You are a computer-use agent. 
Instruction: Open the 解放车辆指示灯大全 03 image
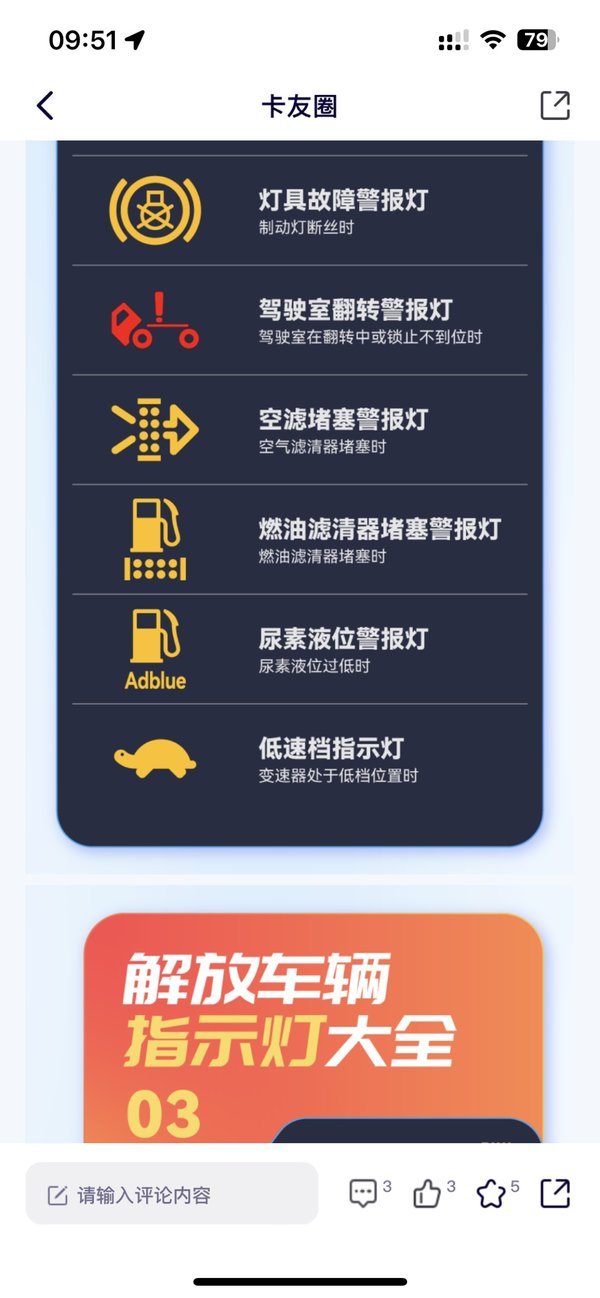click(x=300, y=1014)
